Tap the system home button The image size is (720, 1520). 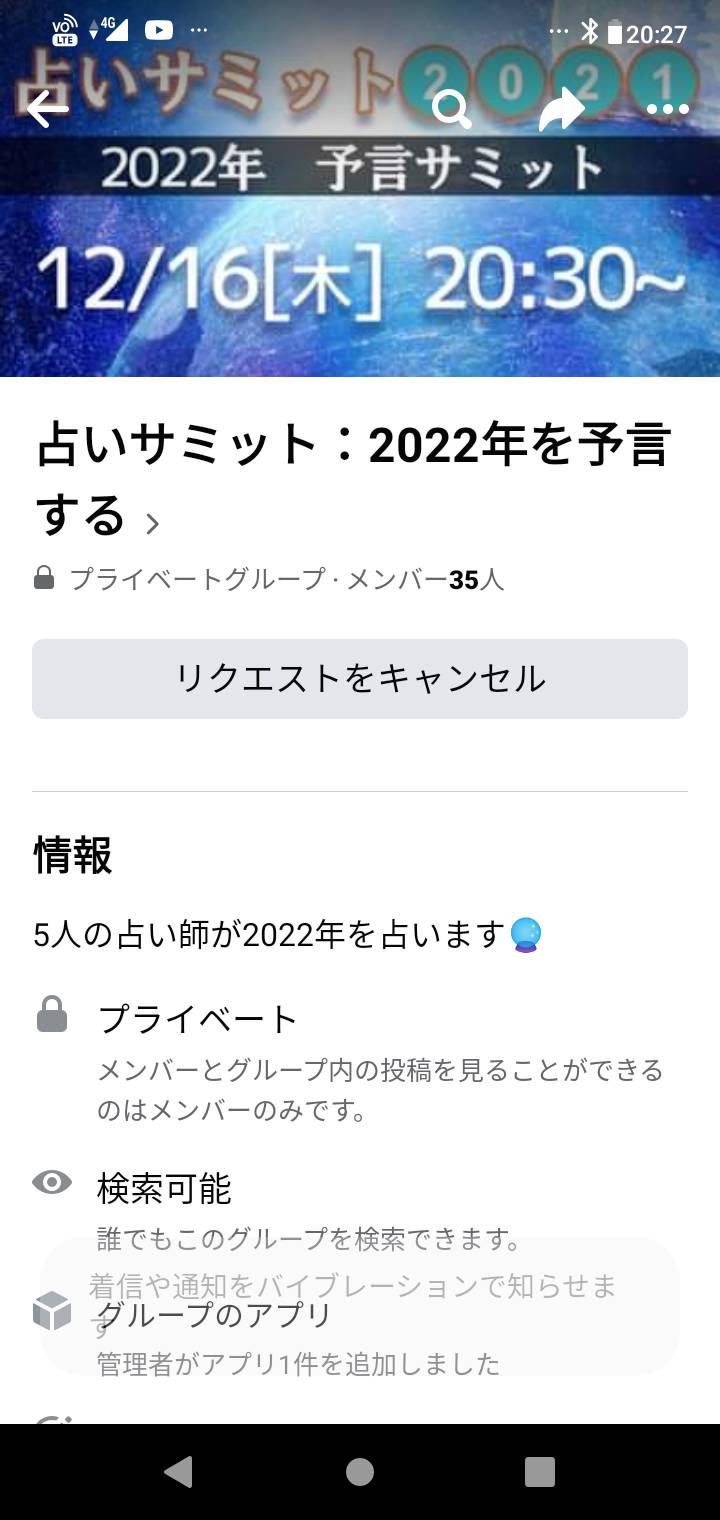coord(360,1472)
